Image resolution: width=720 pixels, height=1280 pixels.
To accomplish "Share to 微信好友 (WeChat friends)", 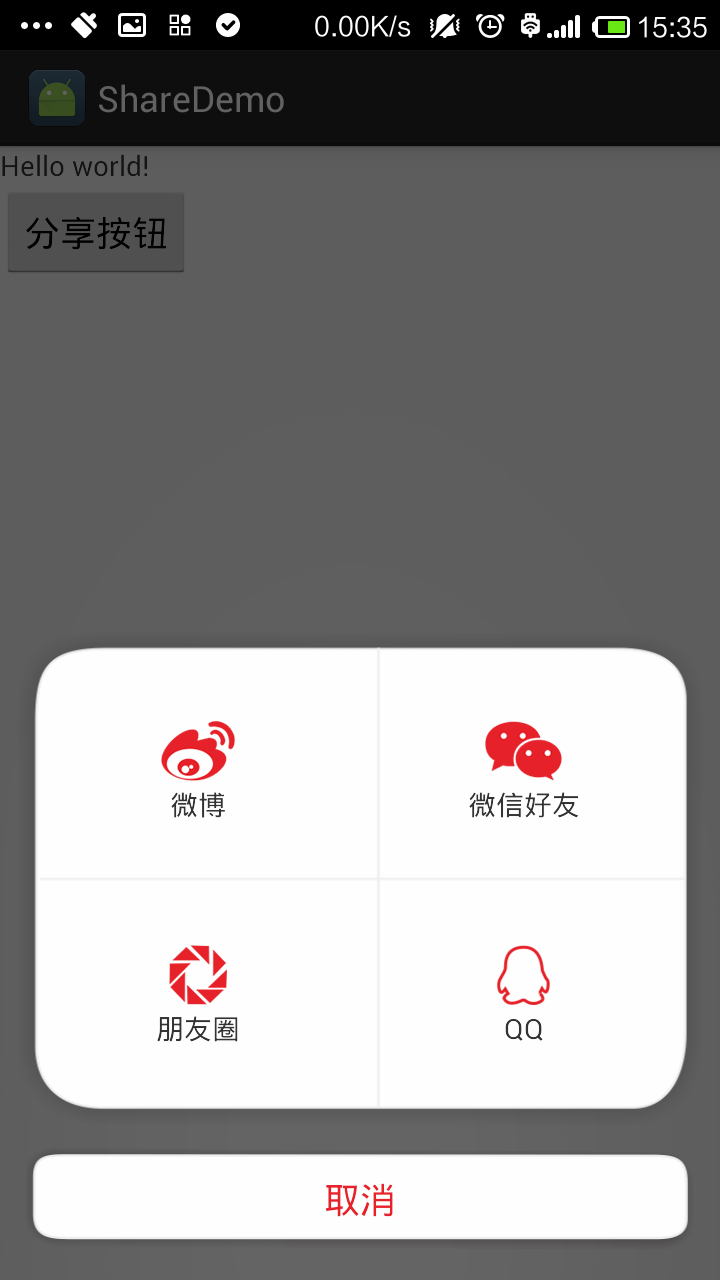I will [x=524, y=766].
